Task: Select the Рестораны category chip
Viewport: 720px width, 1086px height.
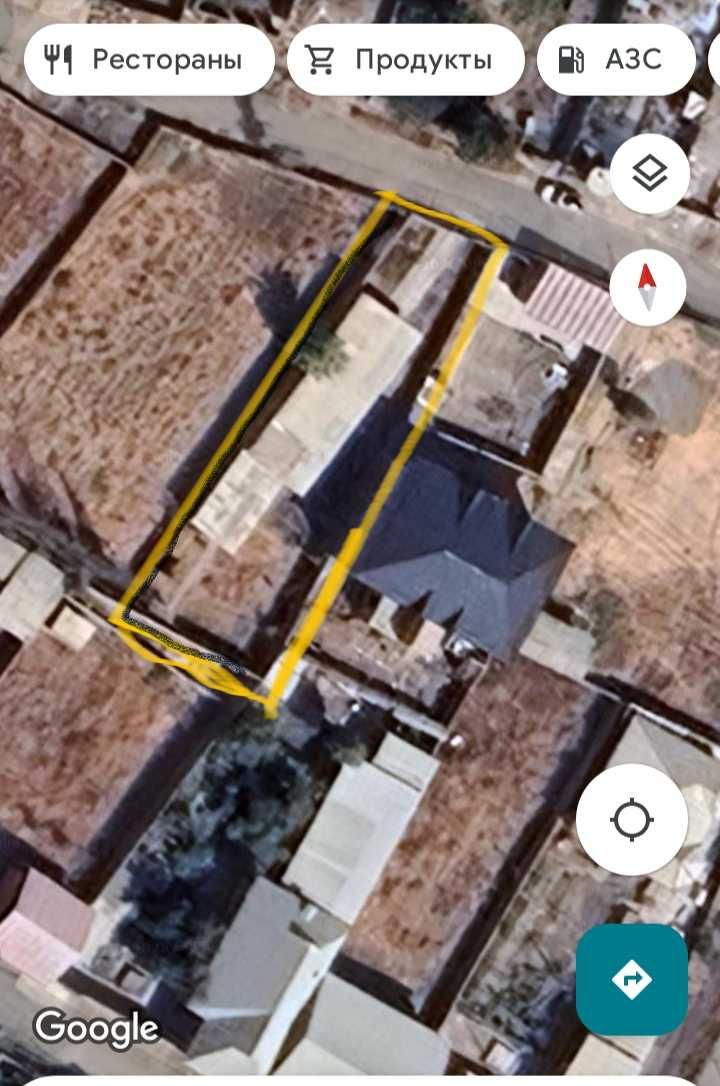Action: (147, 60)
